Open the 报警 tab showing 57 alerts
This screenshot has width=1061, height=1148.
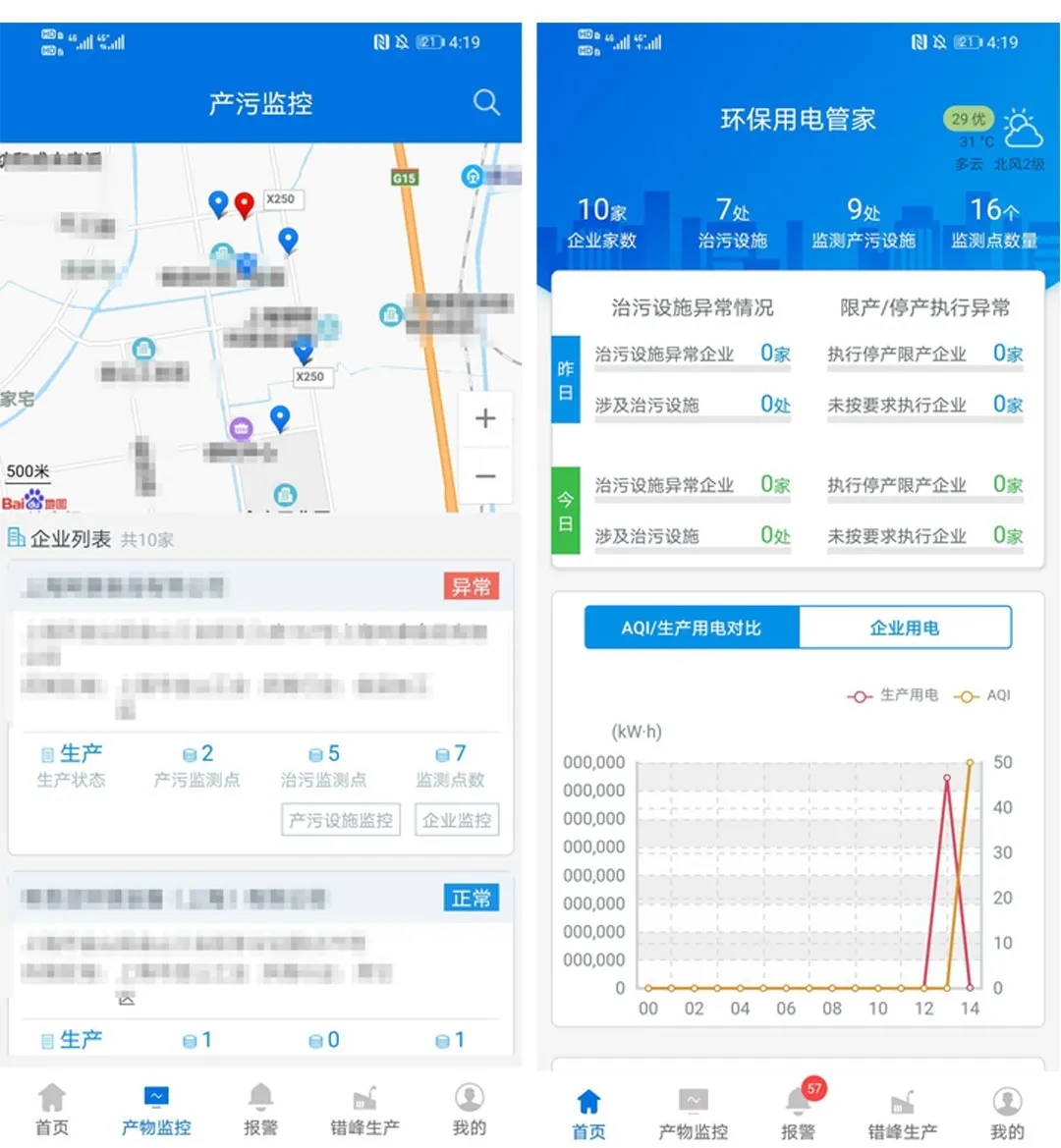tap(798, 1111)
